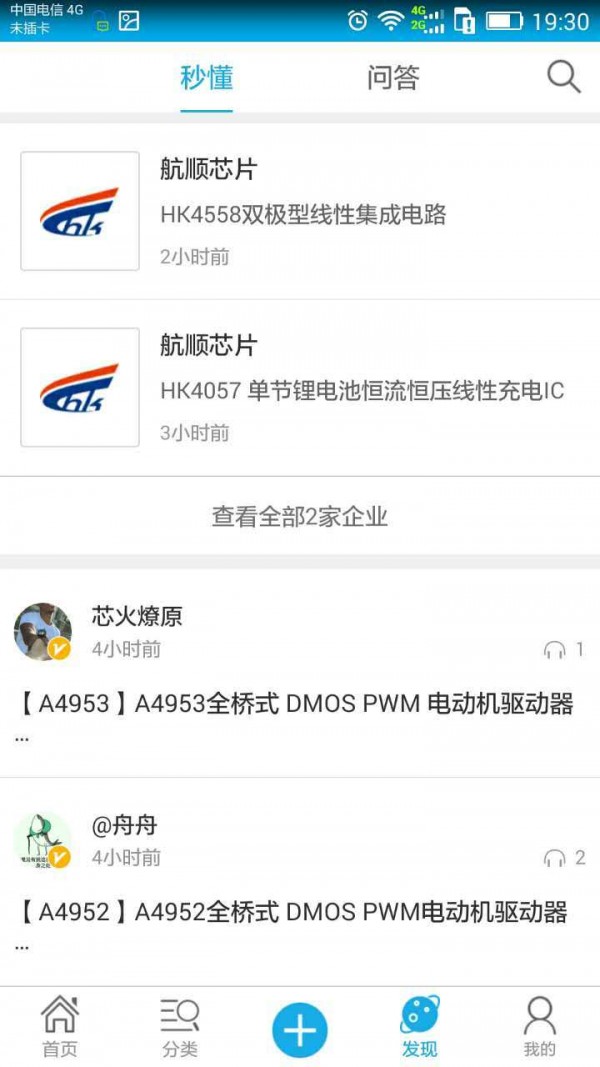This screenshot has width=600, height=1067.
Task: Open the search magnifier icon
Action: click(x=563, y=77)
